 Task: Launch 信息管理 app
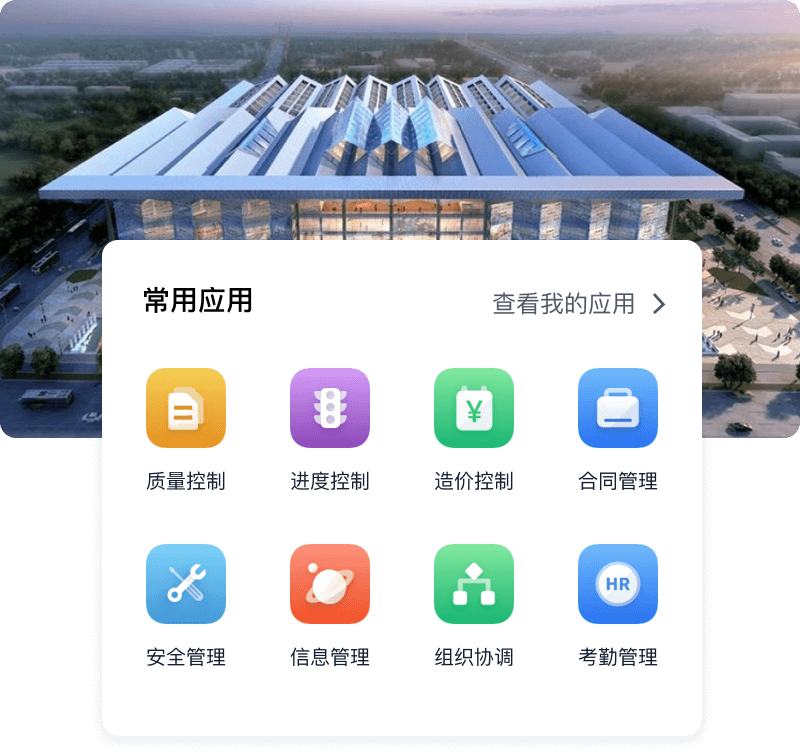coord(330,584)
